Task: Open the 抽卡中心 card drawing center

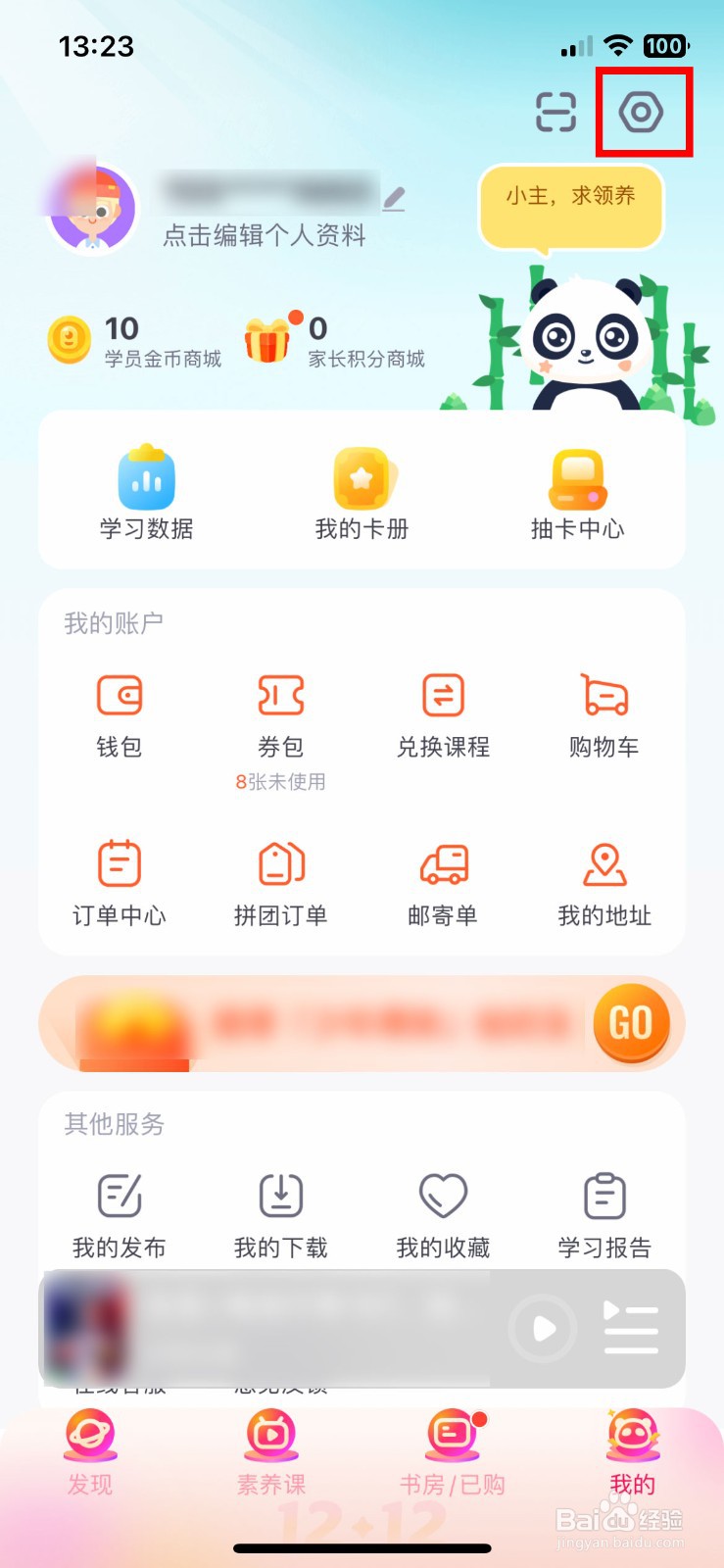Action: pos(578,490)
